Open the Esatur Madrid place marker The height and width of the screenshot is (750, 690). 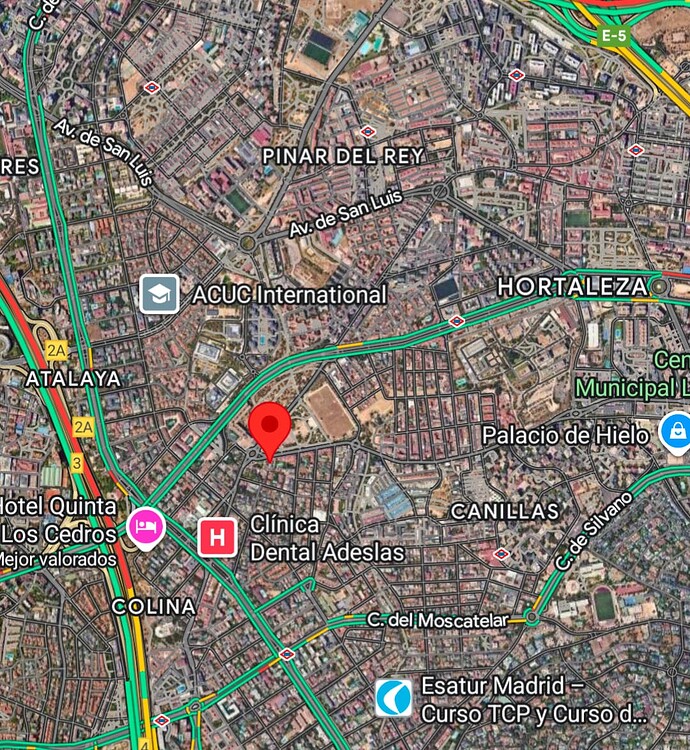(x=393, y=698)
